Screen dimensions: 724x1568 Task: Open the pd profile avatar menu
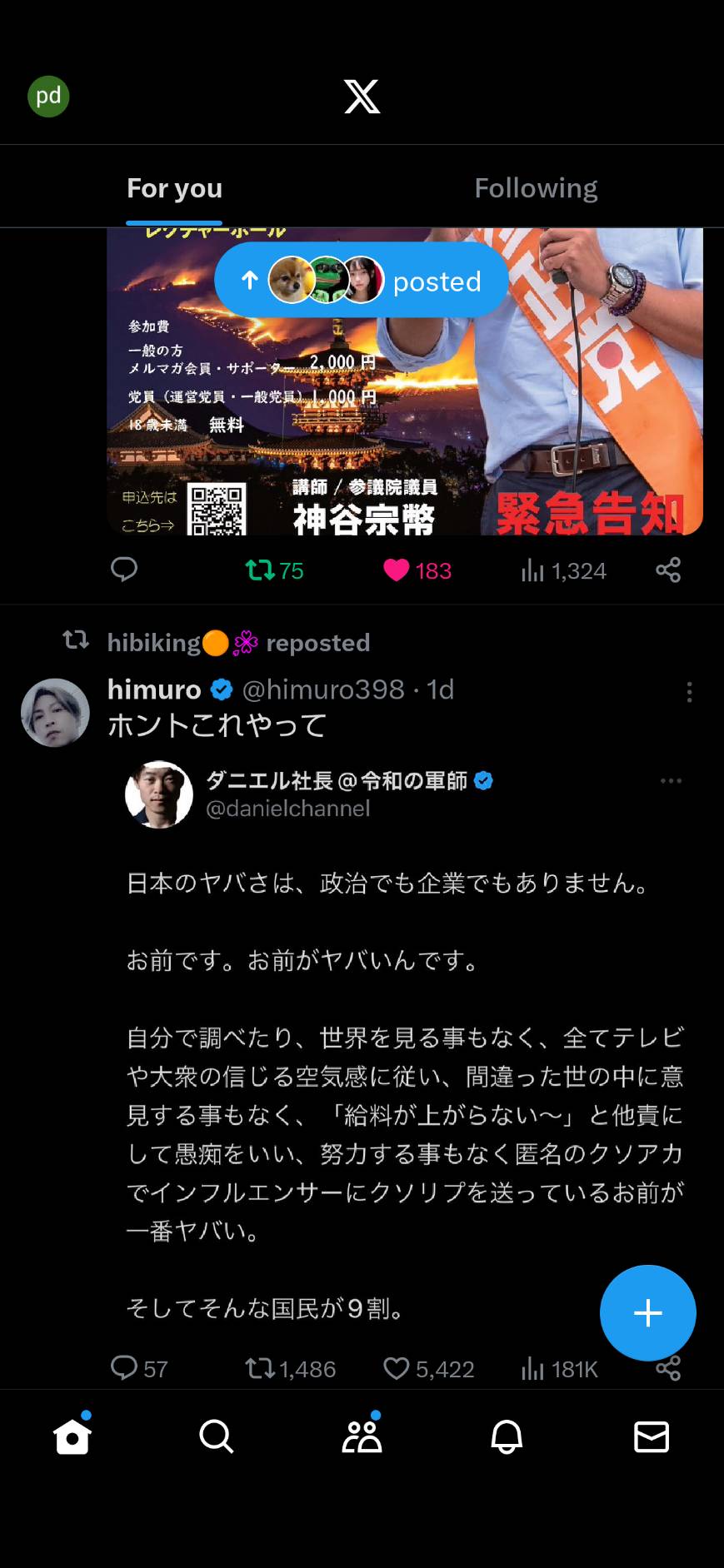pyautogui.click(x=48, y=96)
